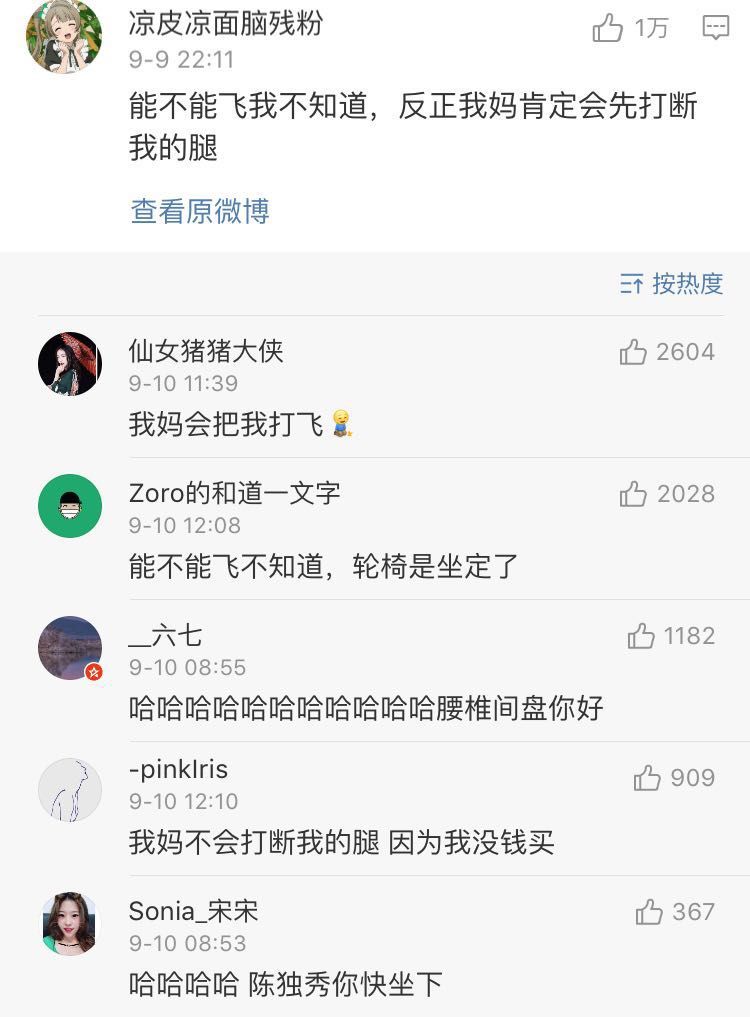Like 凉皮凉面脑残粉's comment
This screenshot has height=1017, width=750.
pyautogui.click(x=608, y=28)
